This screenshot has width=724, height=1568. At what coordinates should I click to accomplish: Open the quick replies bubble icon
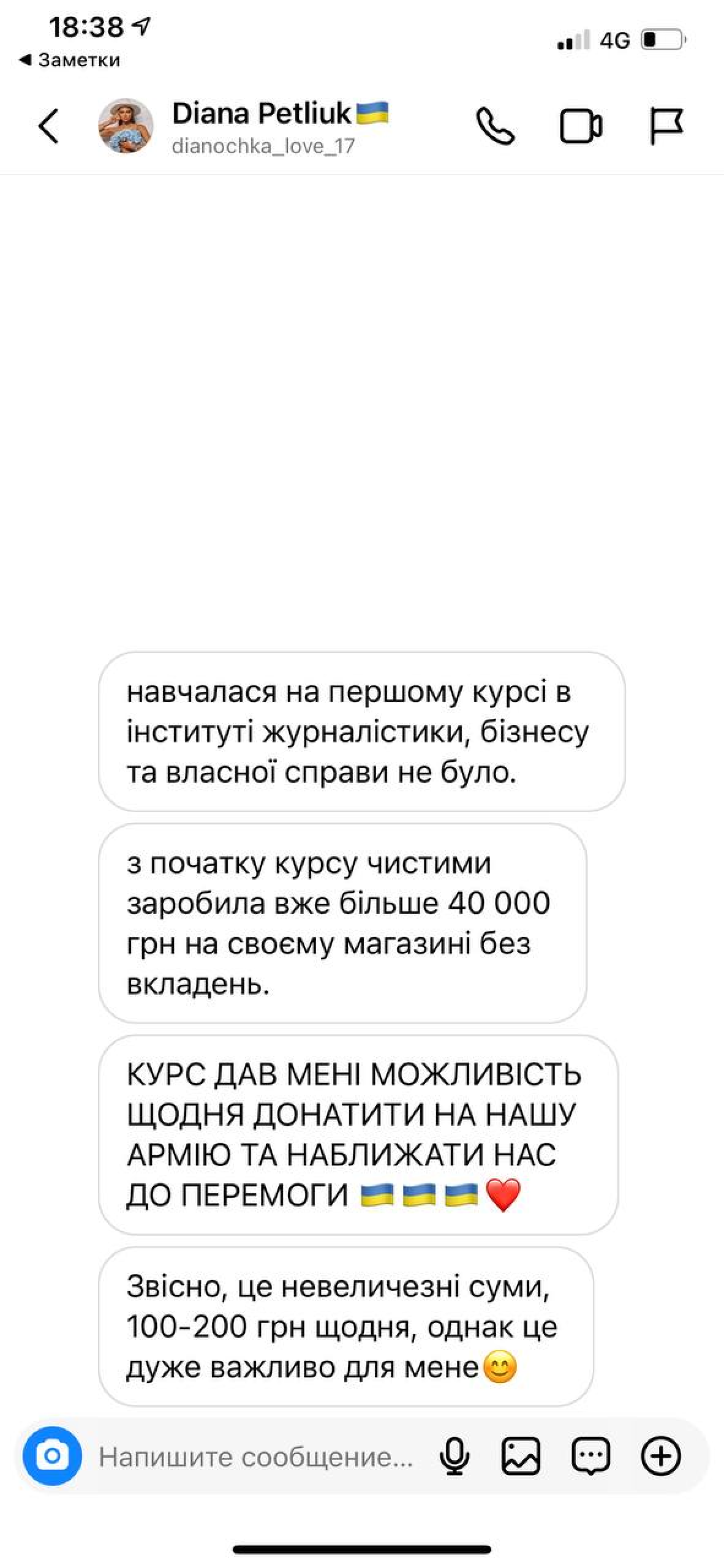pos(590,1456)
